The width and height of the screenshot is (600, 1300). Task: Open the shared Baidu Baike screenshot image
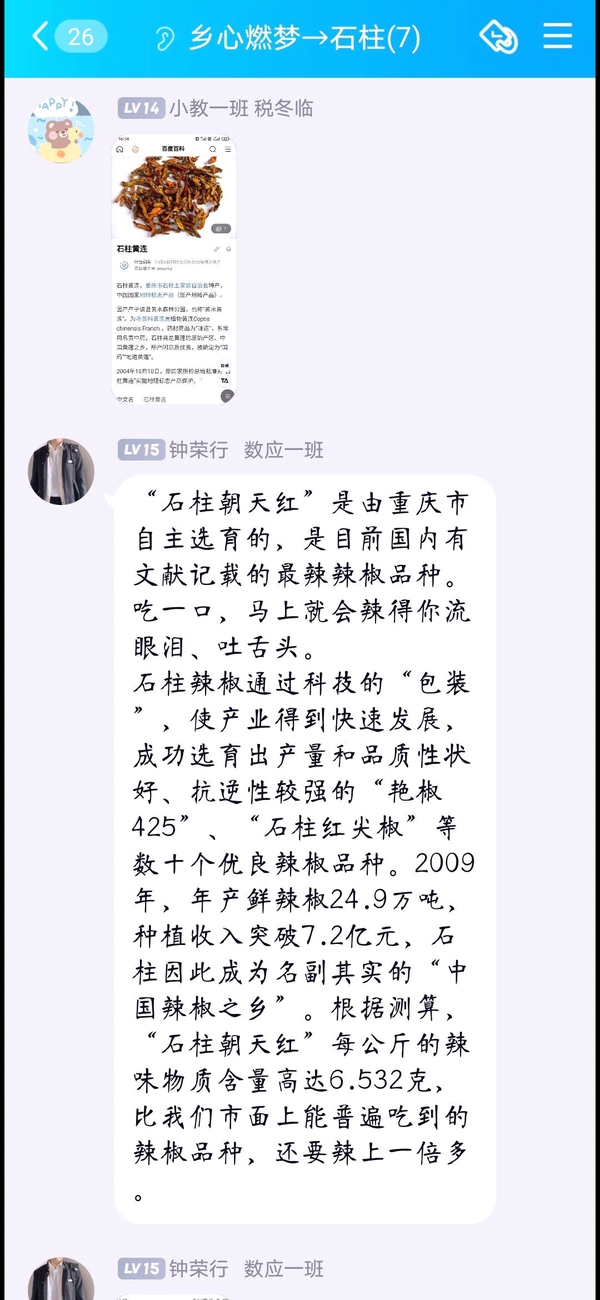click(x=174, y=268)
